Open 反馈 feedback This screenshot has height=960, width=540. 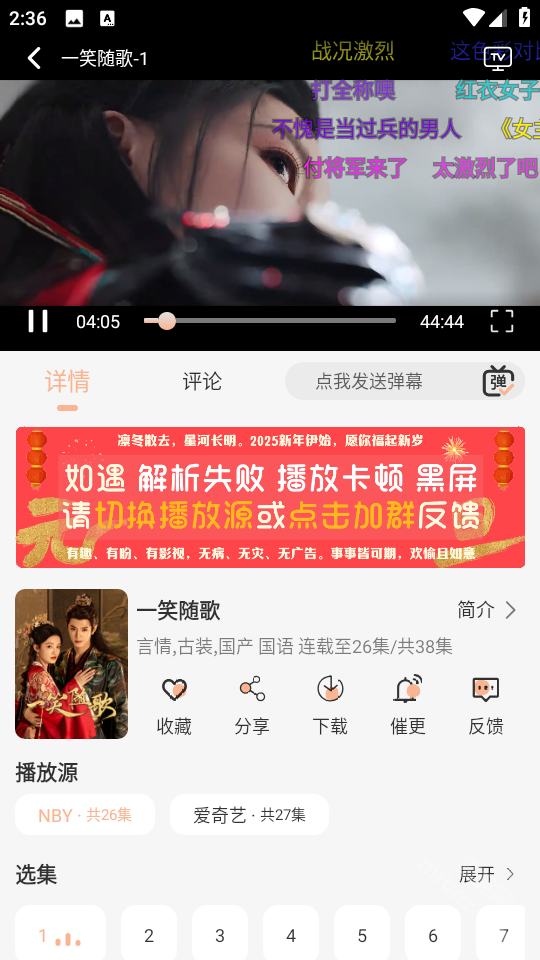(486, 706)
